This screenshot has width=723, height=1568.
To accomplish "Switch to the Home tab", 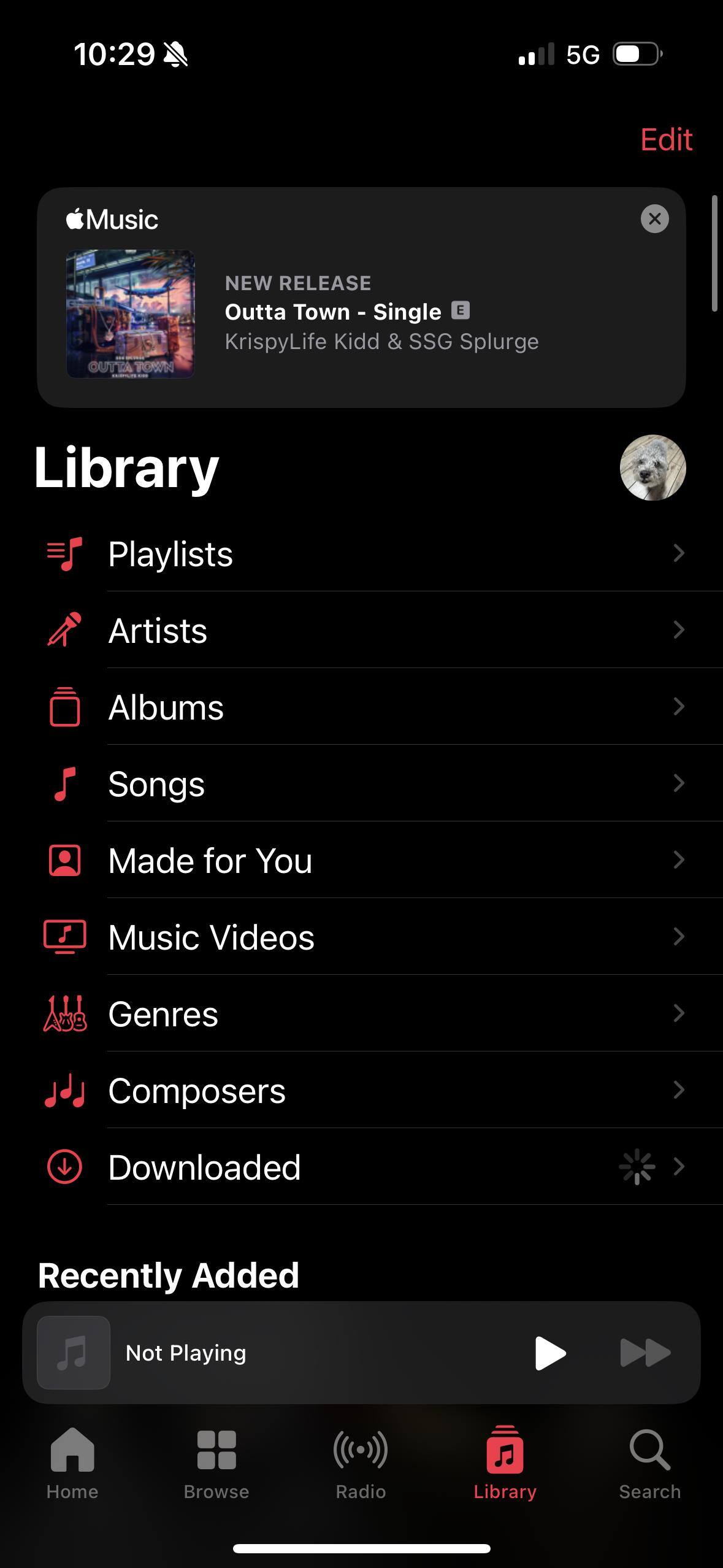I will coord(72,1463).
